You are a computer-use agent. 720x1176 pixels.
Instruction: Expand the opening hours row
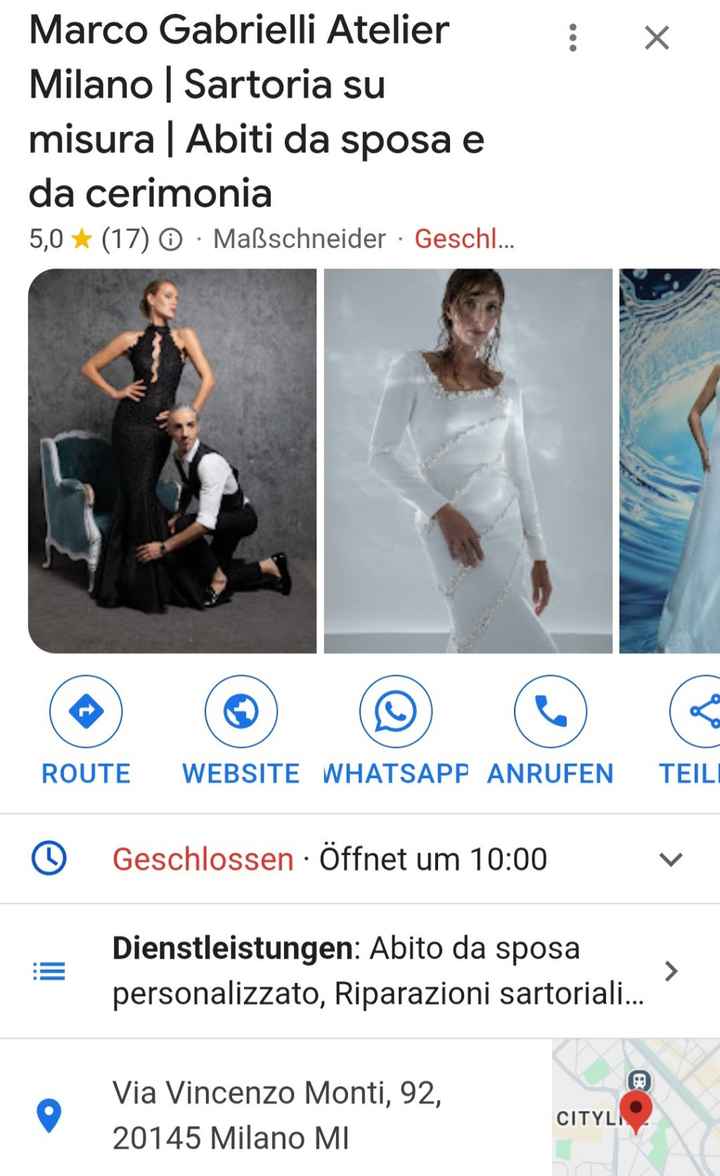pyautogui.click(x=360, y=859)
